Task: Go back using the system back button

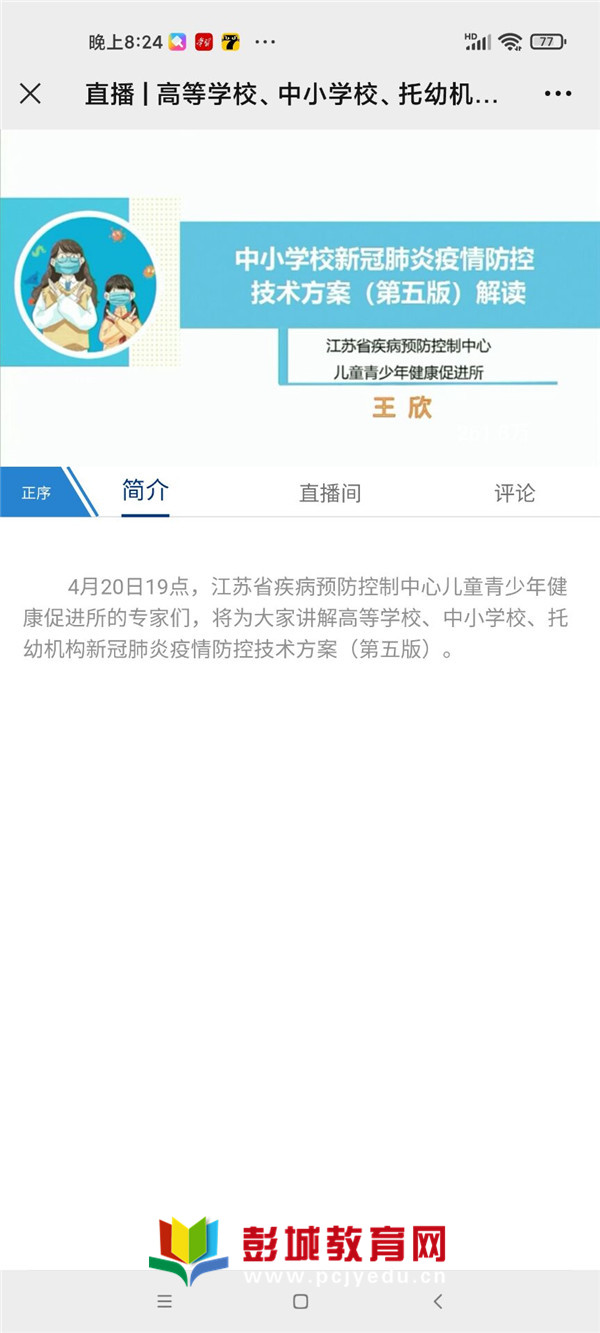Action: [x=437, y=1301]
